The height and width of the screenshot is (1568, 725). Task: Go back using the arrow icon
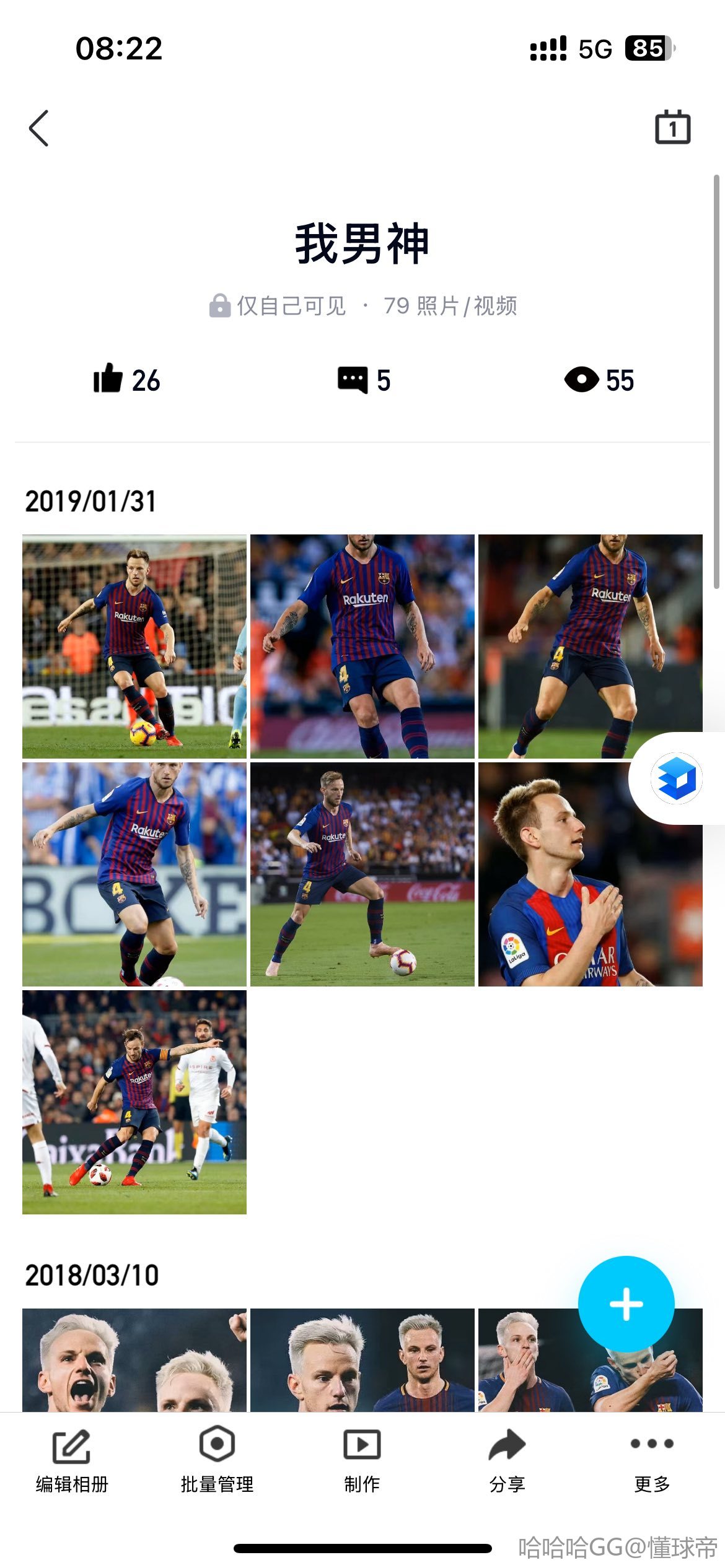pos(39,128)
